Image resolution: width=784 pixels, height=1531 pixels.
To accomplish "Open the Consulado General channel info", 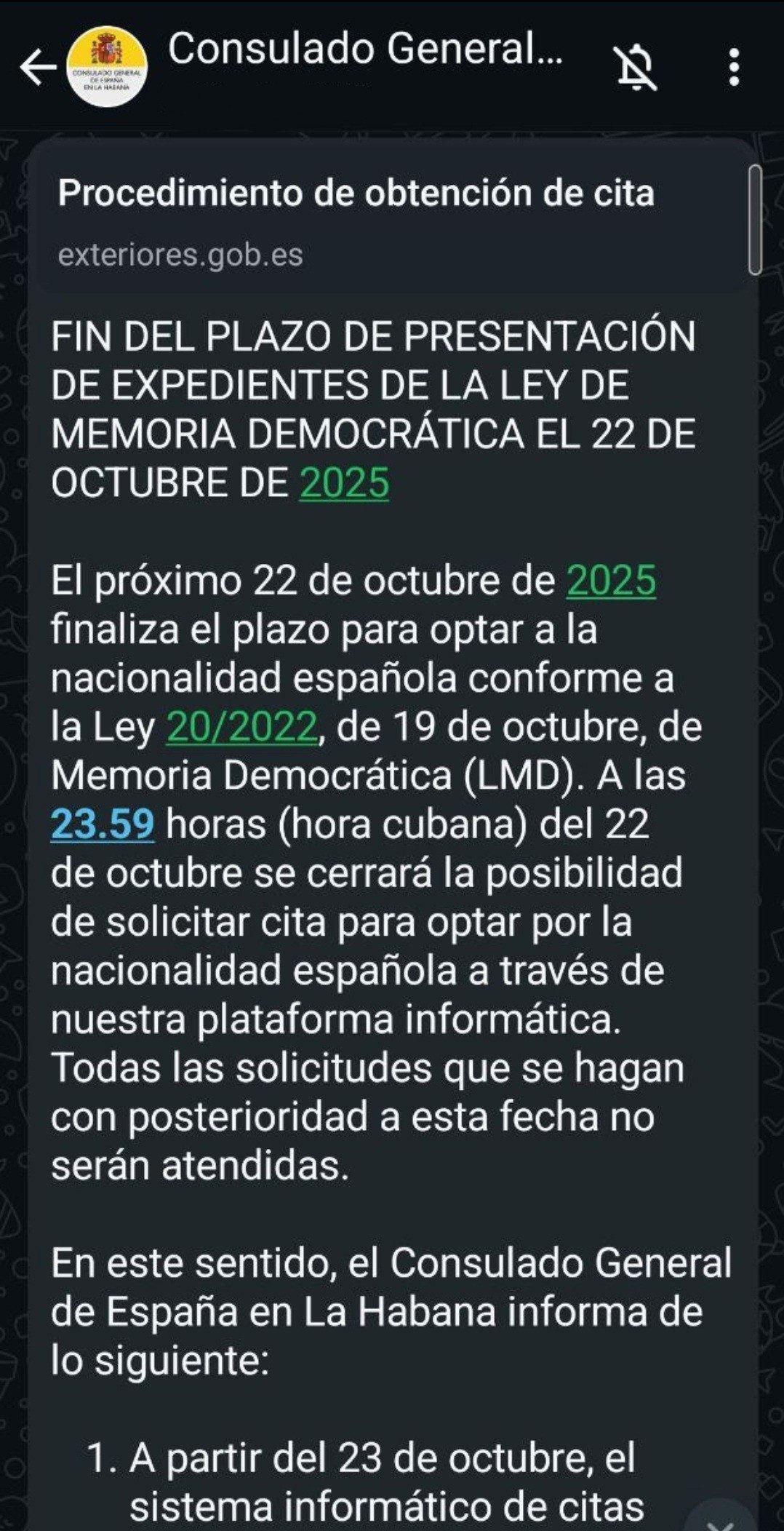I will [364, 51].
